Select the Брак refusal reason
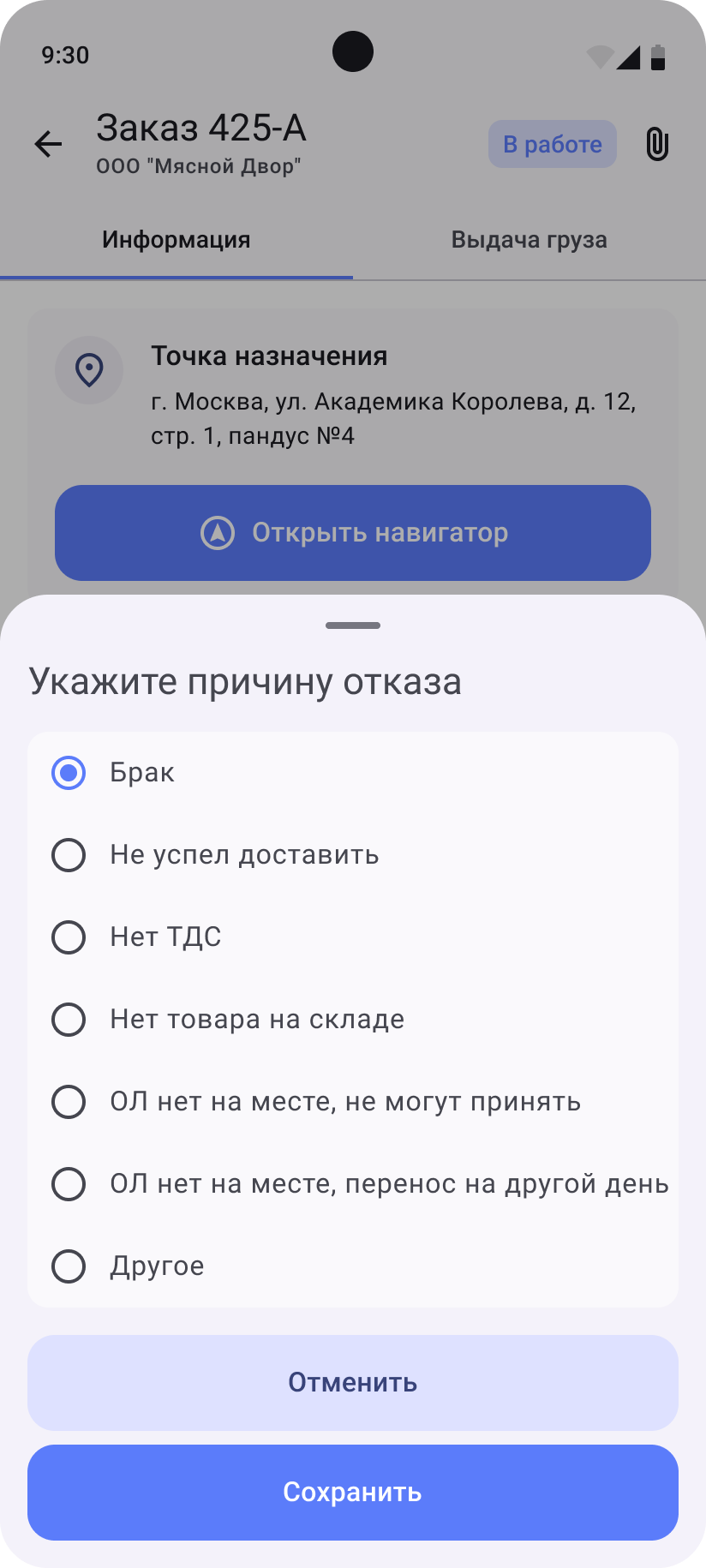 tap(69, 772)
